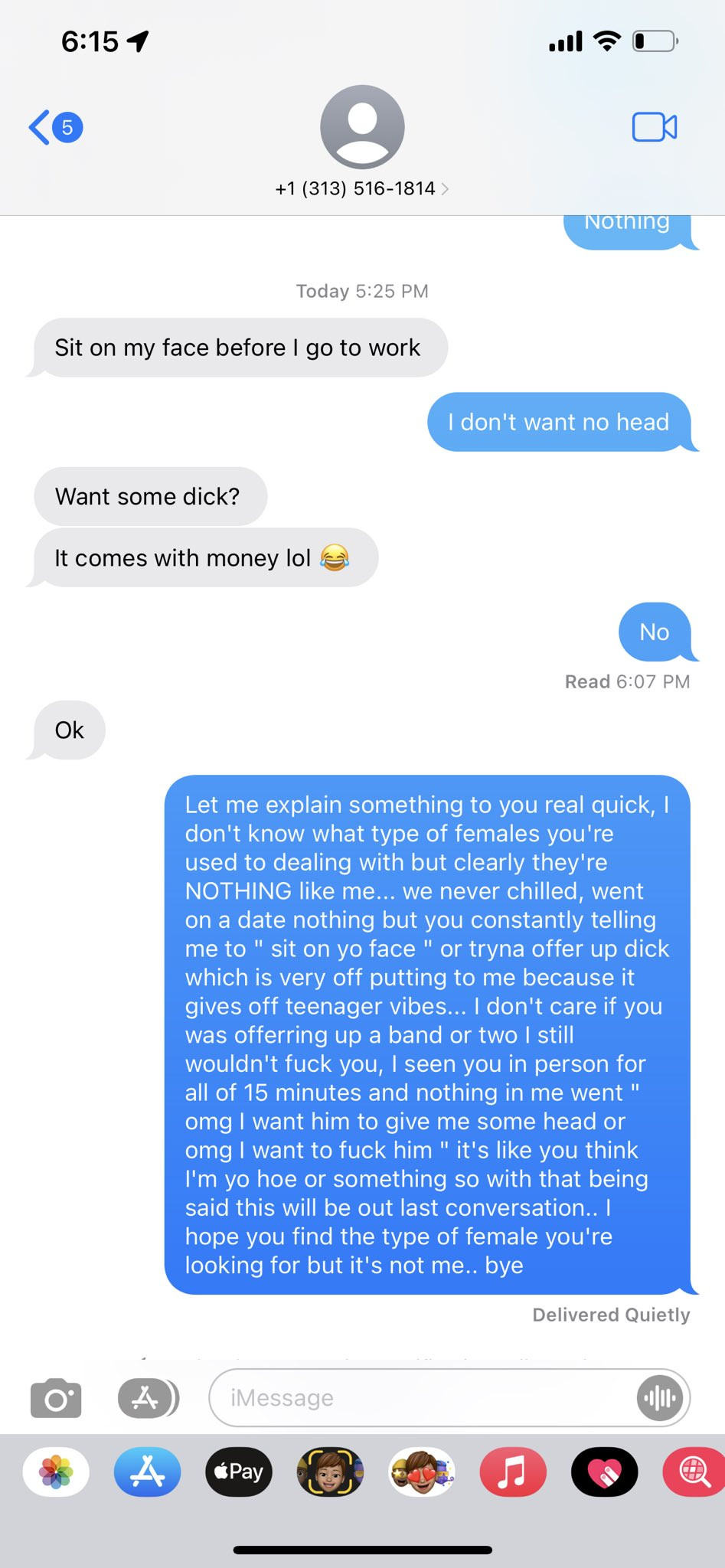Go back to the messages list
Viewport: 725px width, 1568px height.
[x=54, y=127]
